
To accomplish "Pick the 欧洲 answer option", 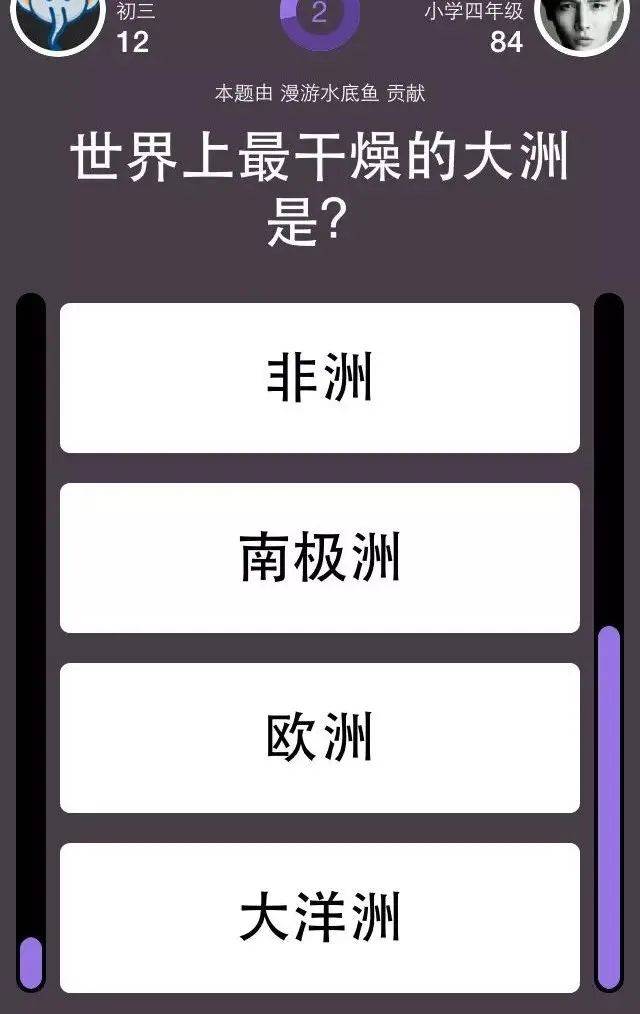I will (x=320, y=738).
